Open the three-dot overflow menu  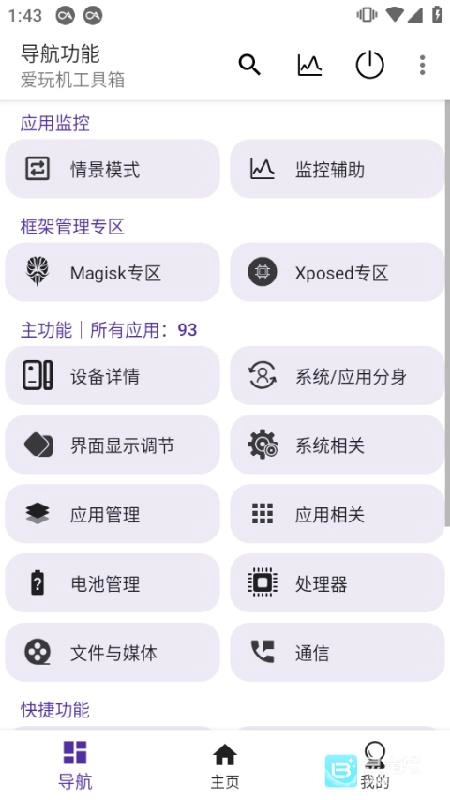point(422,65)
